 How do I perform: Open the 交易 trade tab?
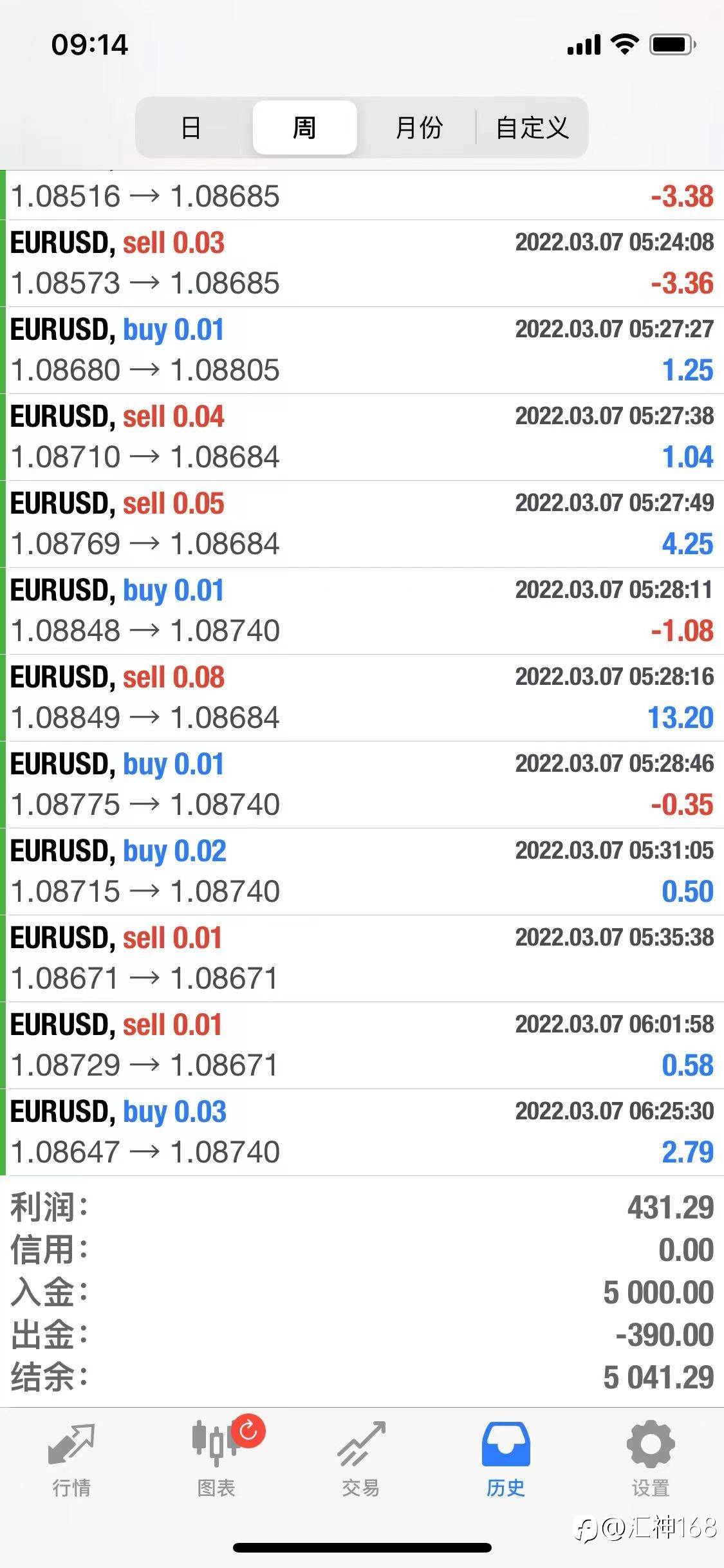[361, 1459]
